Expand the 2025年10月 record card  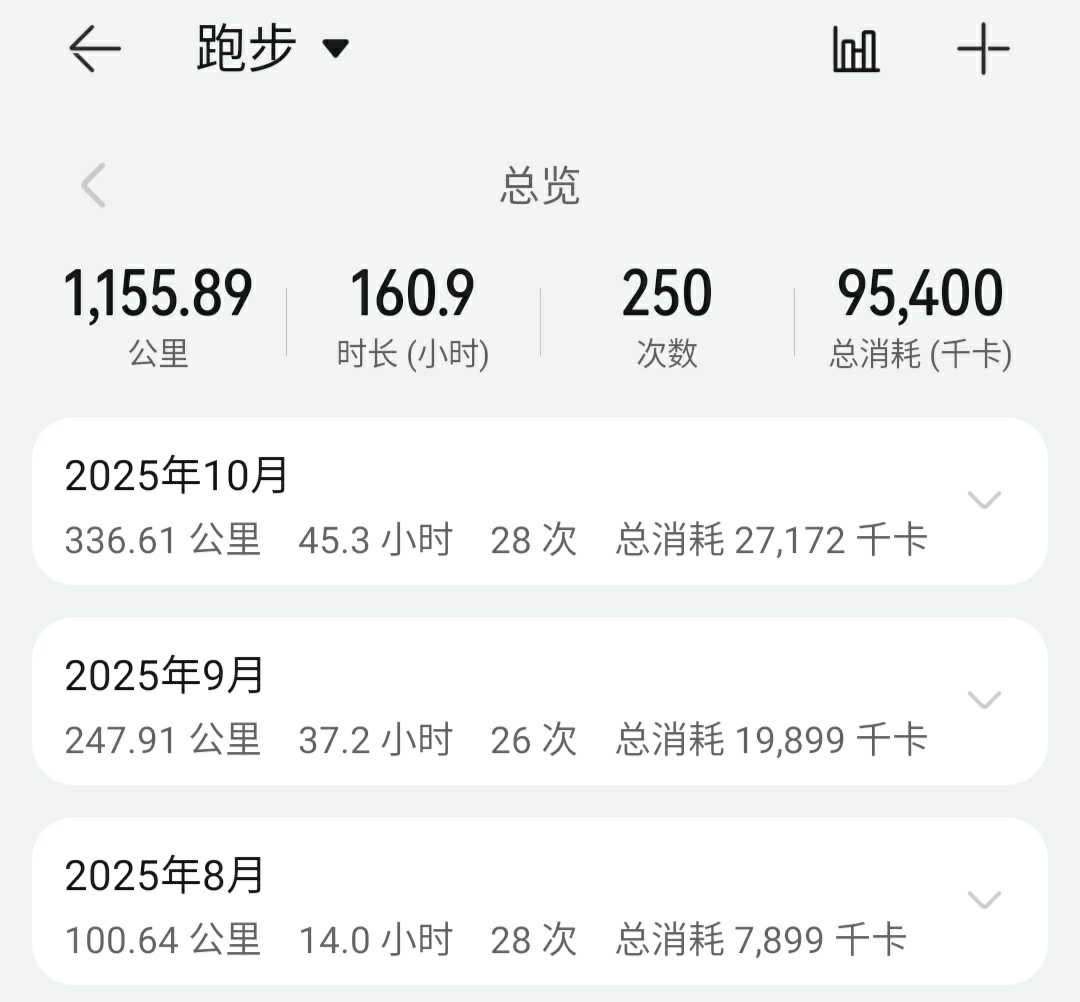(984, 500)
